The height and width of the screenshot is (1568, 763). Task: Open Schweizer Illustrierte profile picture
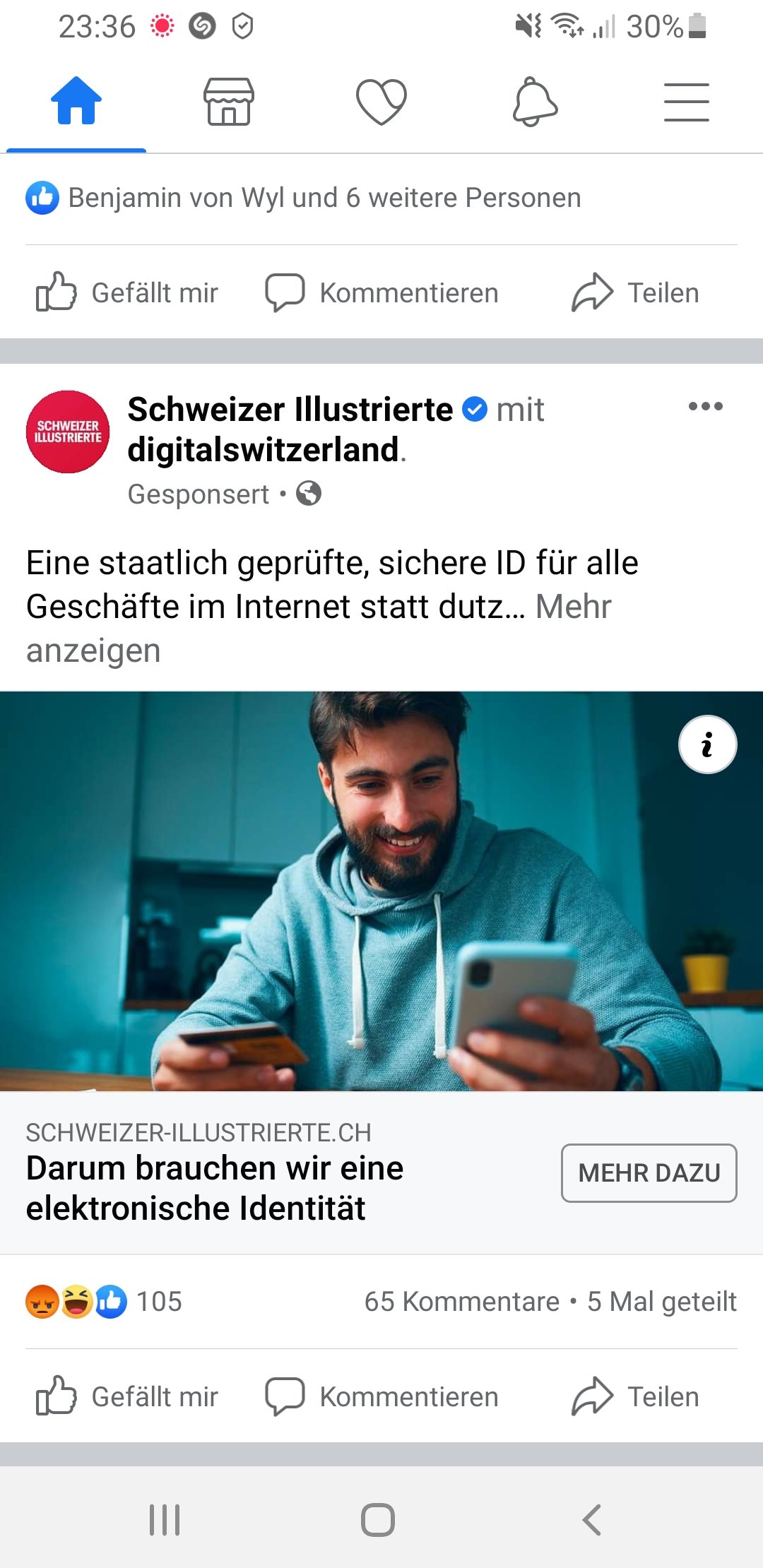pyautogui.click(x=68, y=432)
